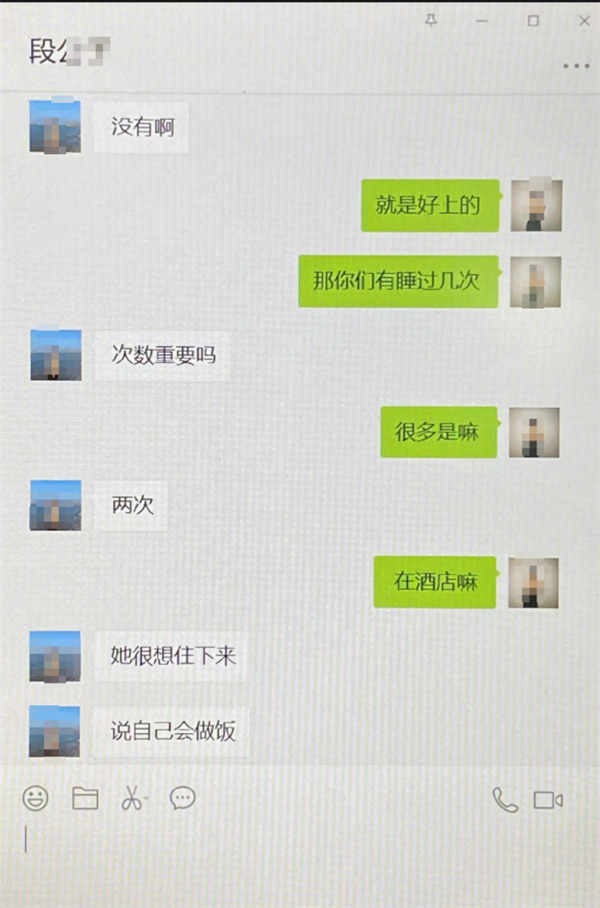Maximize the chat window
Screen dimensions: 600x908
[x=533, y=21]
